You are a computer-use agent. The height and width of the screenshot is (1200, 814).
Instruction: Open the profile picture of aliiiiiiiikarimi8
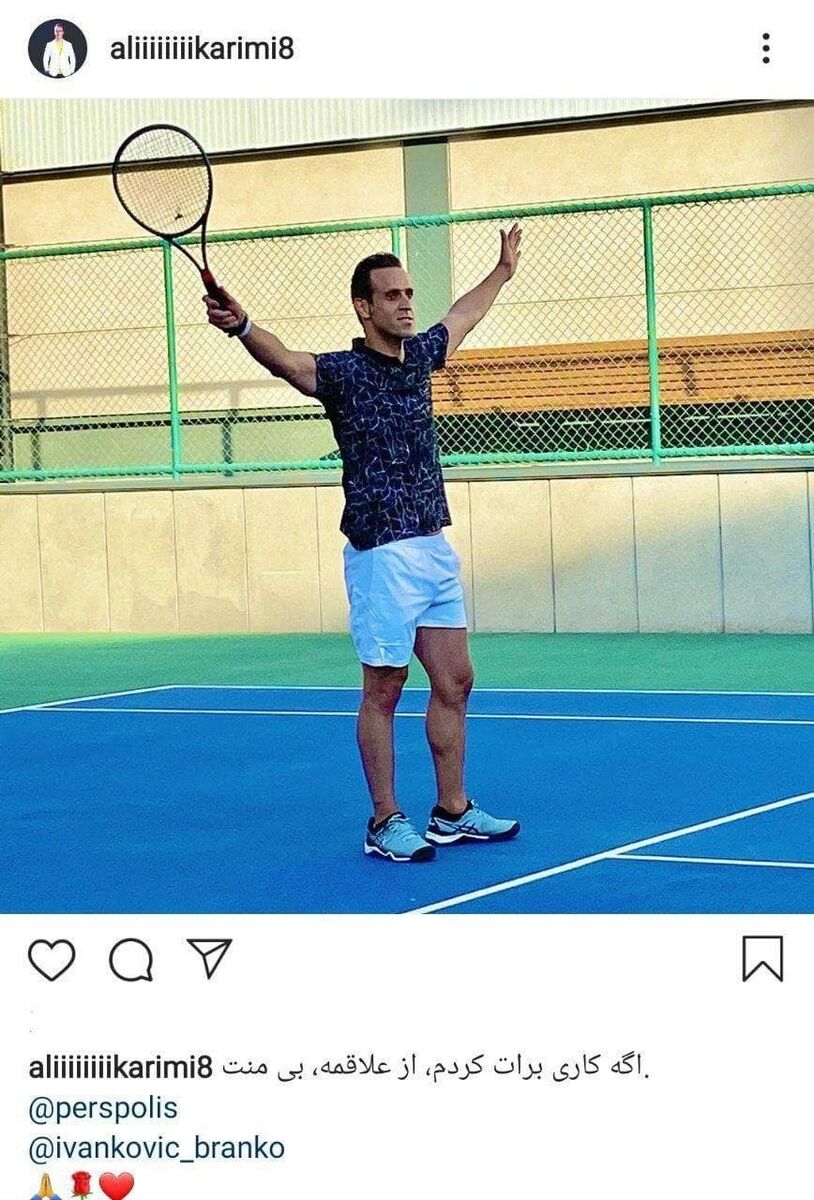57,48
